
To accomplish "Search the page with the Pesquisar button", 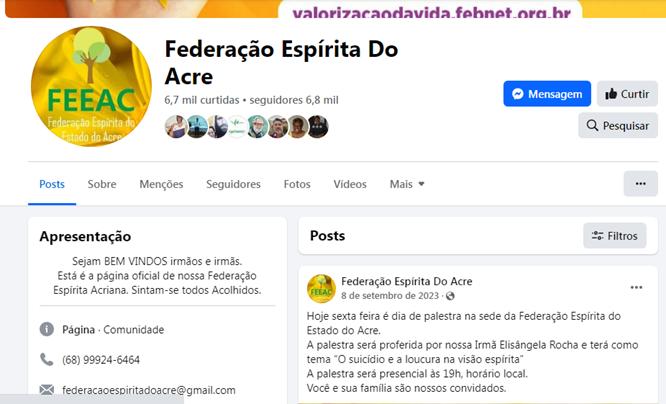I will [x=617, y=126].
